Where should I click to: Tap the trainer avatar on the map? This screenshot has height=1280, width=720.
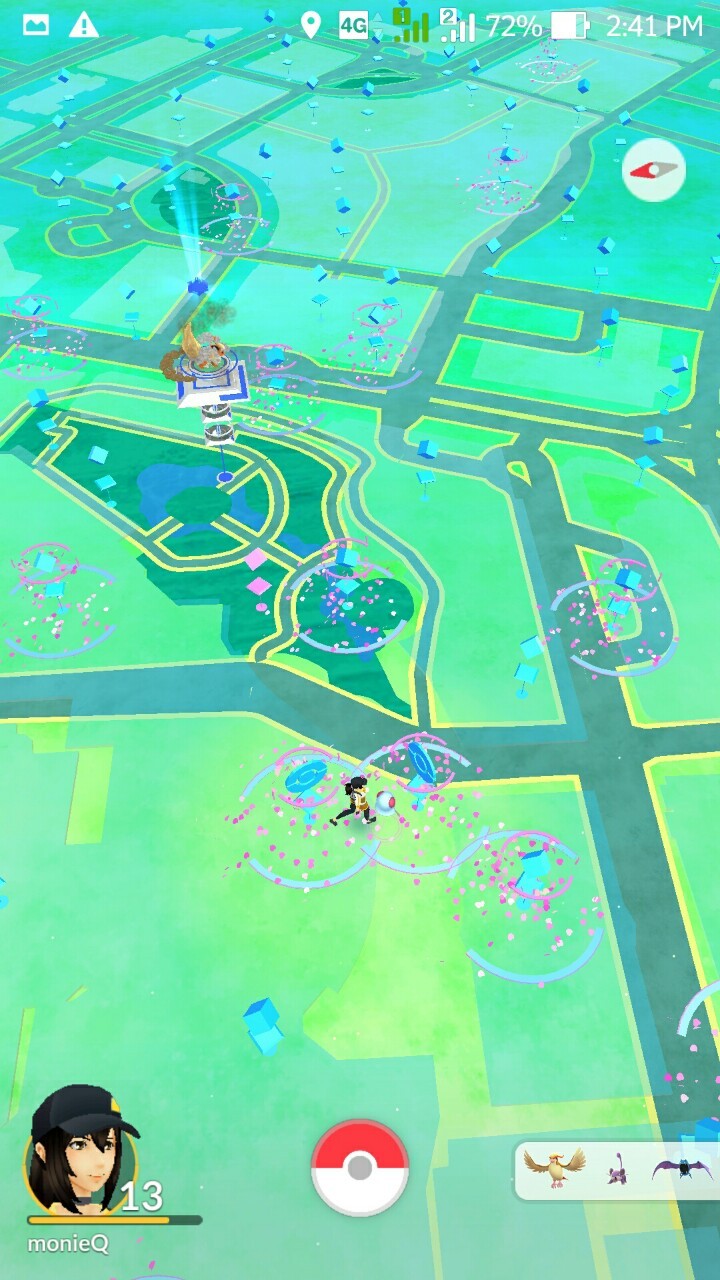356,800
